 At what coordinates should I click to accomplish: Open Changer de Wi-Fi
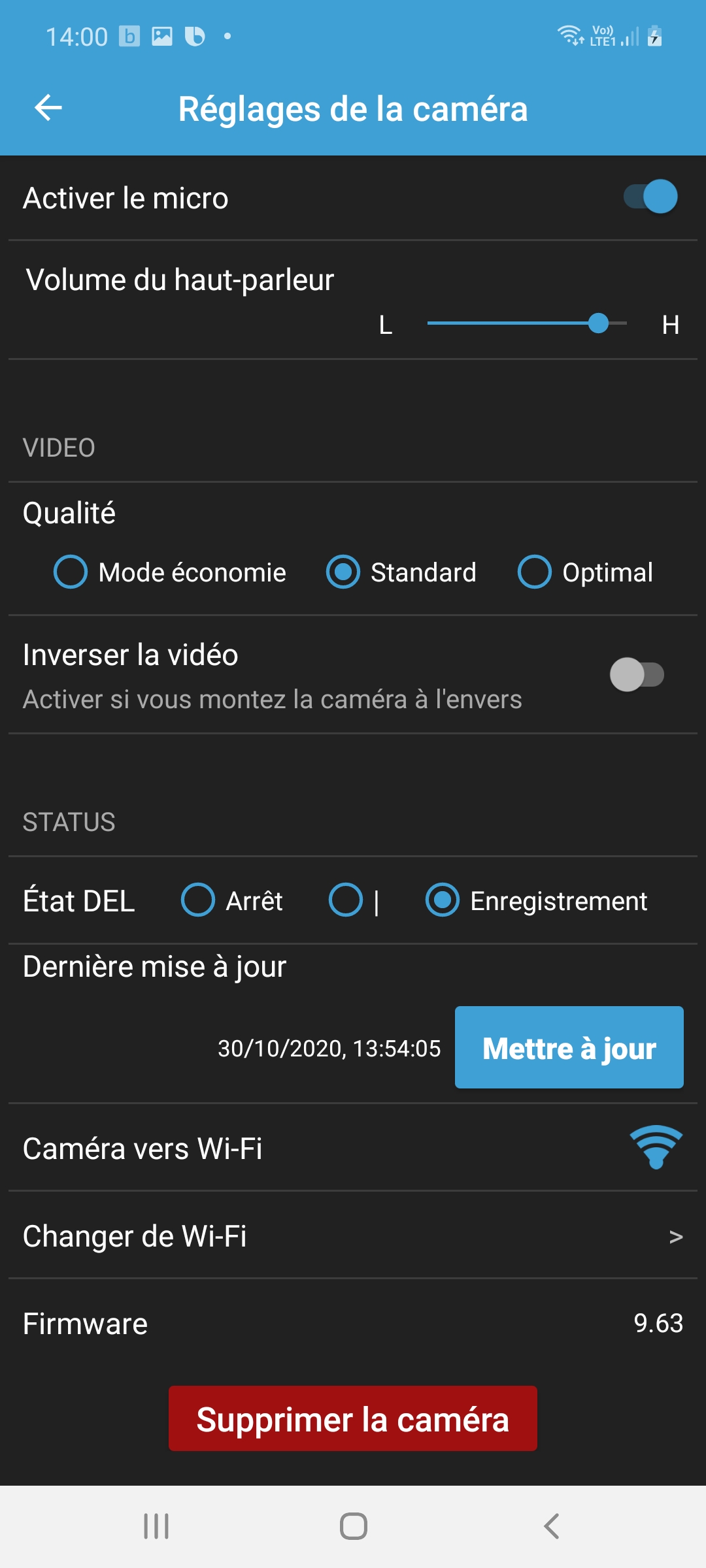(353, 1235)
